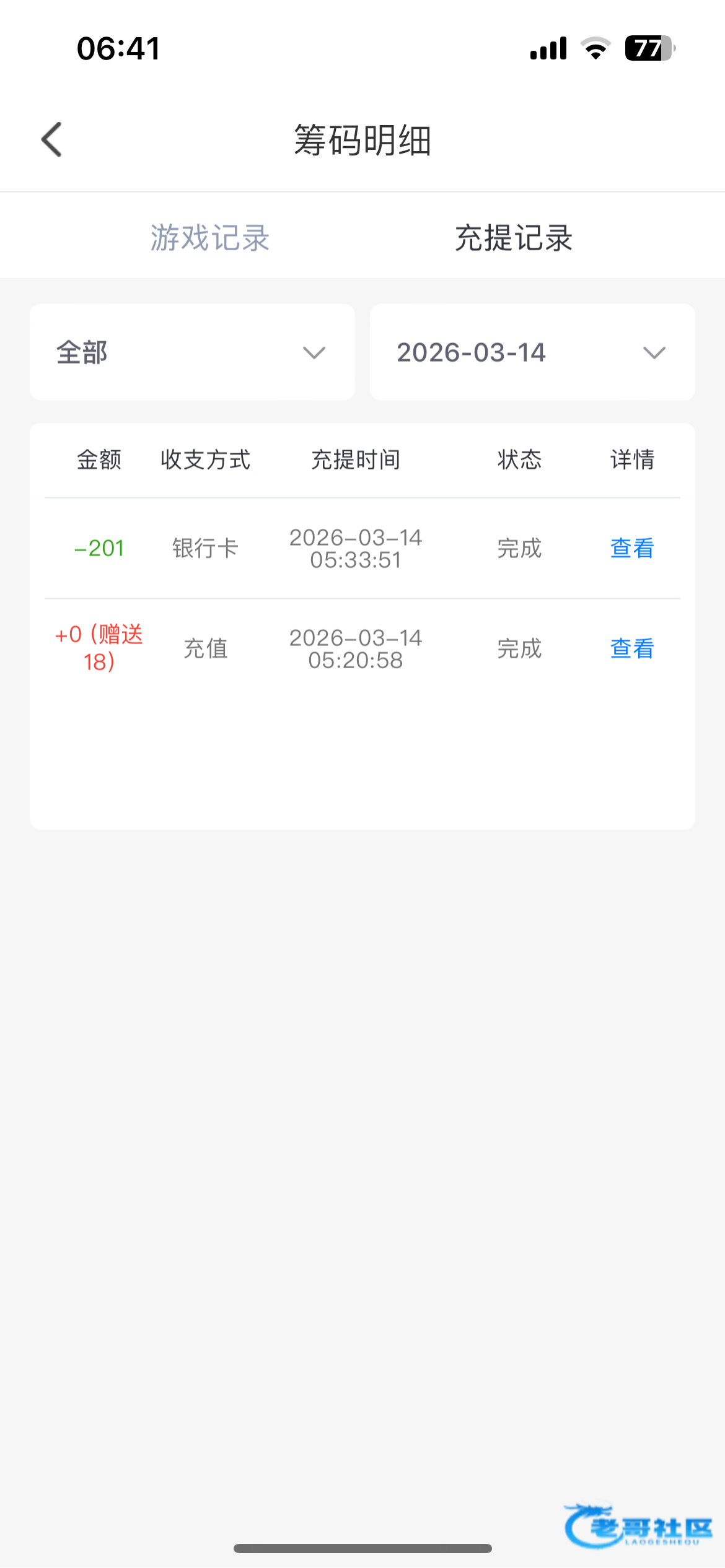
Task: Open the 2026-03-14 date picker
Action: coord(532,352)
